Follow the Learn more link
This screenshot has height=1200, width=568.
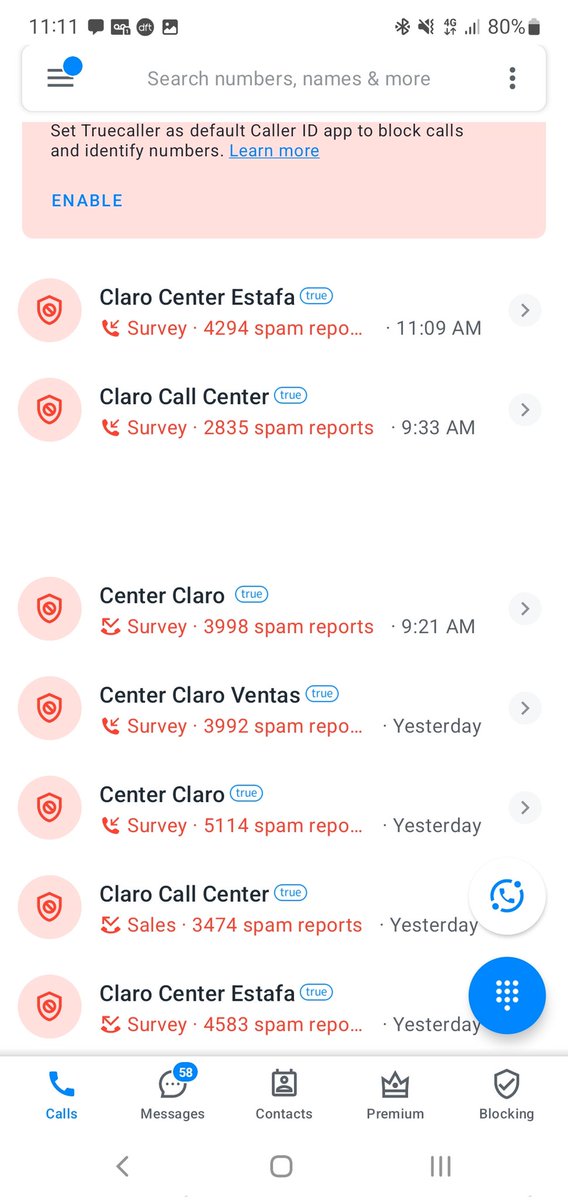click(274, 151)
